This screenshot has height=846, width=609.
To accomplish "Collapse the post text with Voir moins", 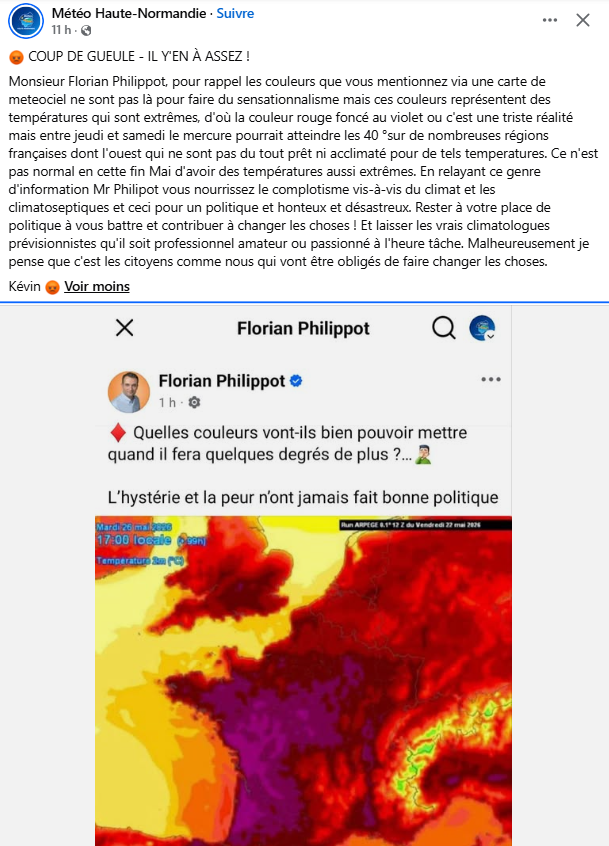I will 97,286.
